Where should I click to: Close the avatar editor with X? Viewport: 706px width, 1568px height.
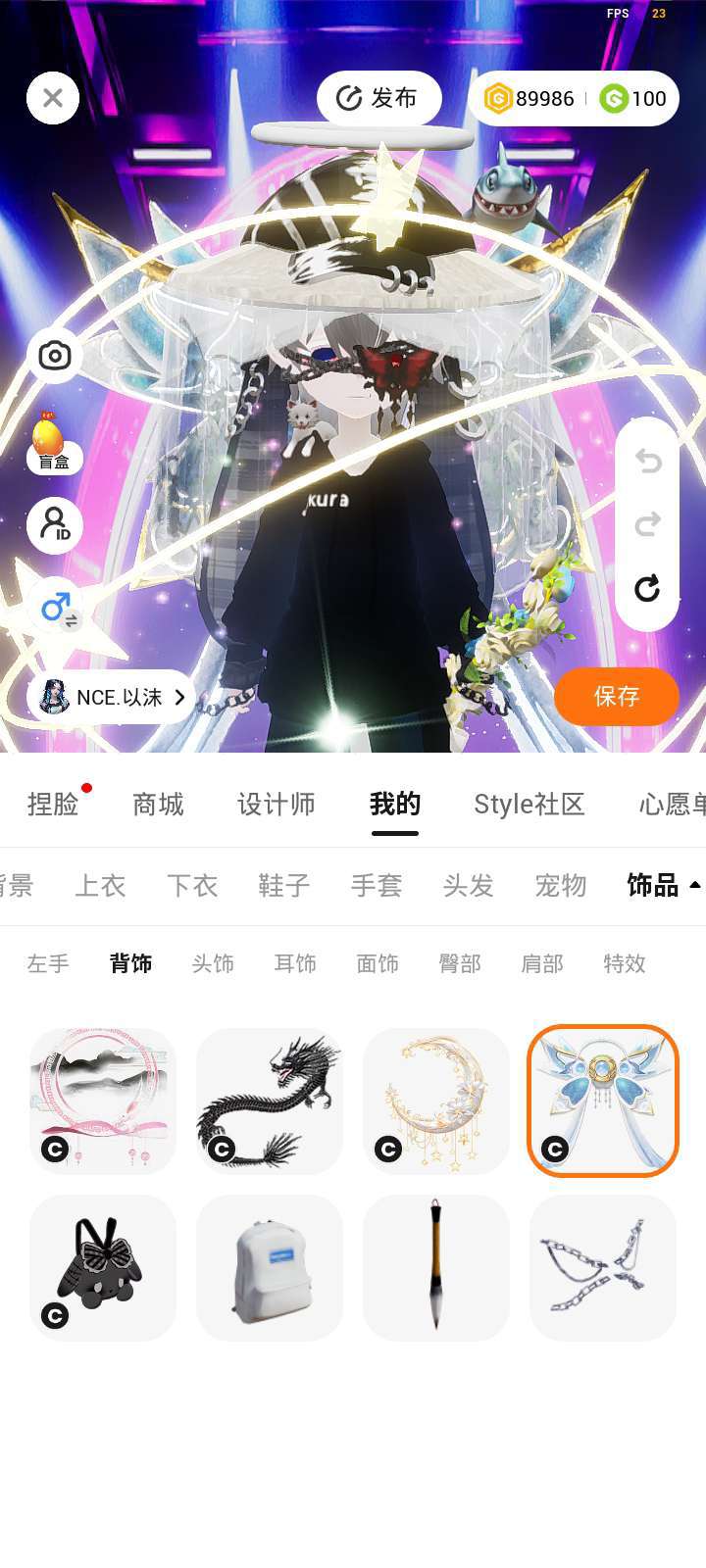click(x=53, y=98)
